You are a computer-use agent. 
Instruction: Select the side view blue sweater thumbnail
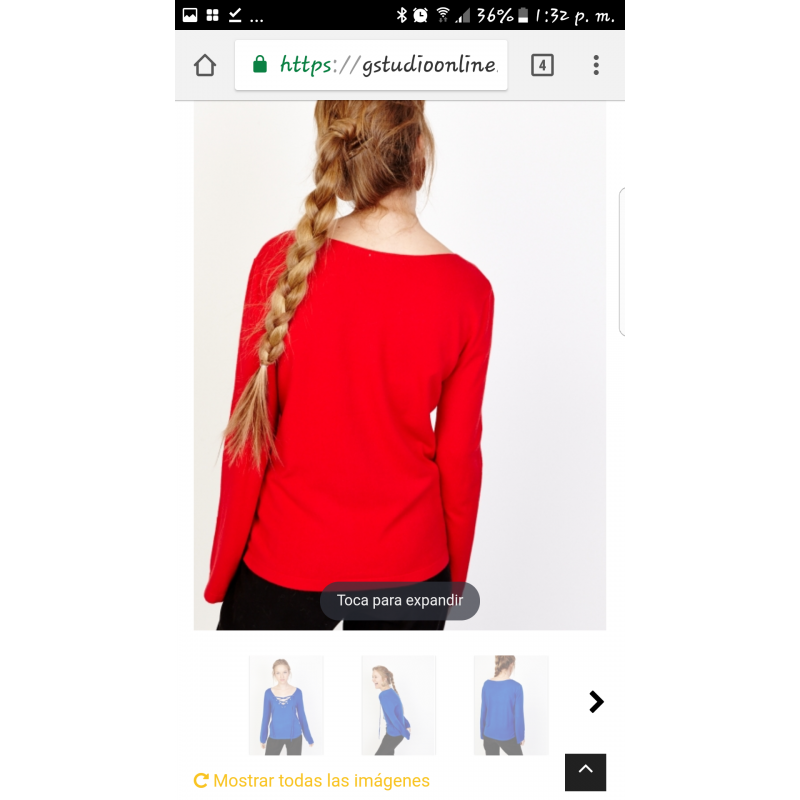[398, 705]
